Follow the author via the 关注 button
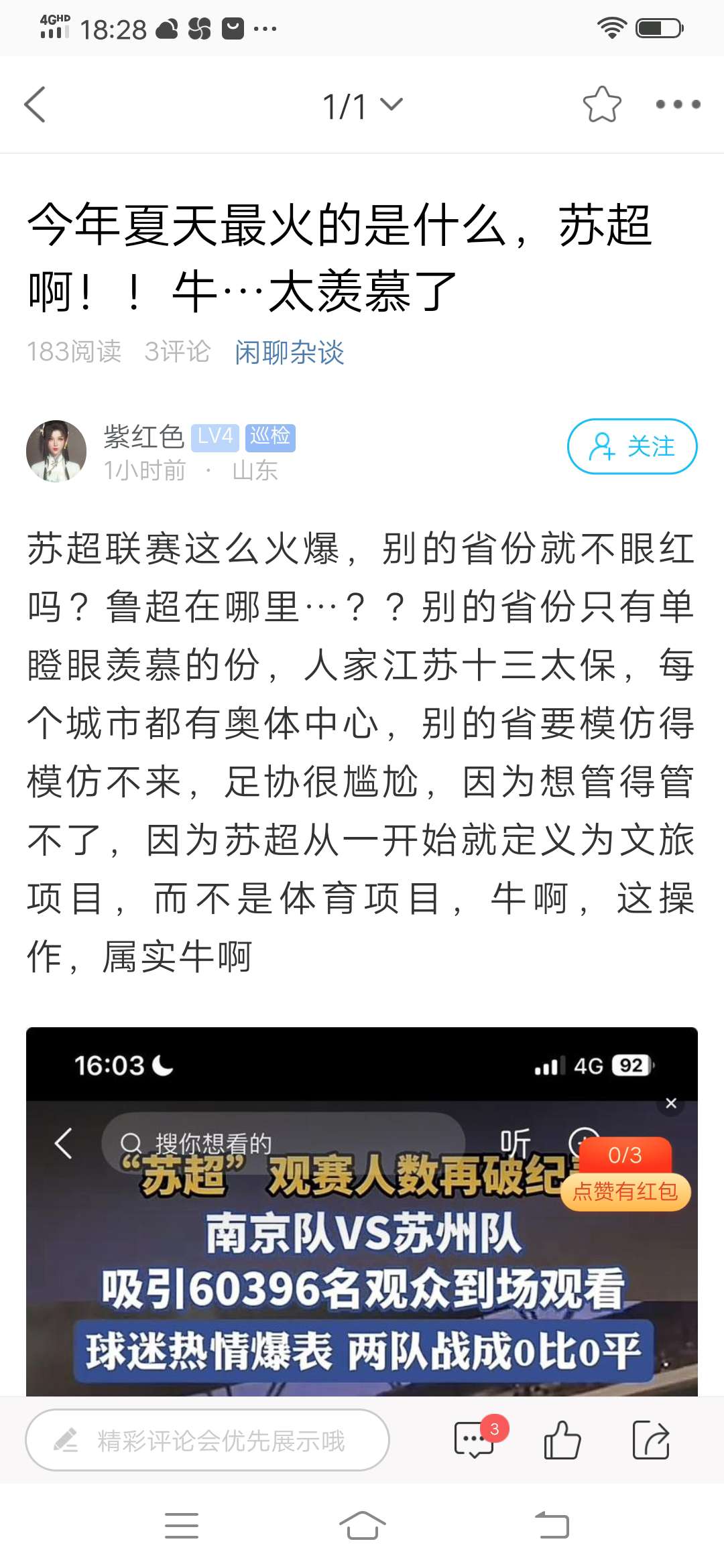Image resolution: width=724 pixels, height=1568 pixels. tap(631, 446)
